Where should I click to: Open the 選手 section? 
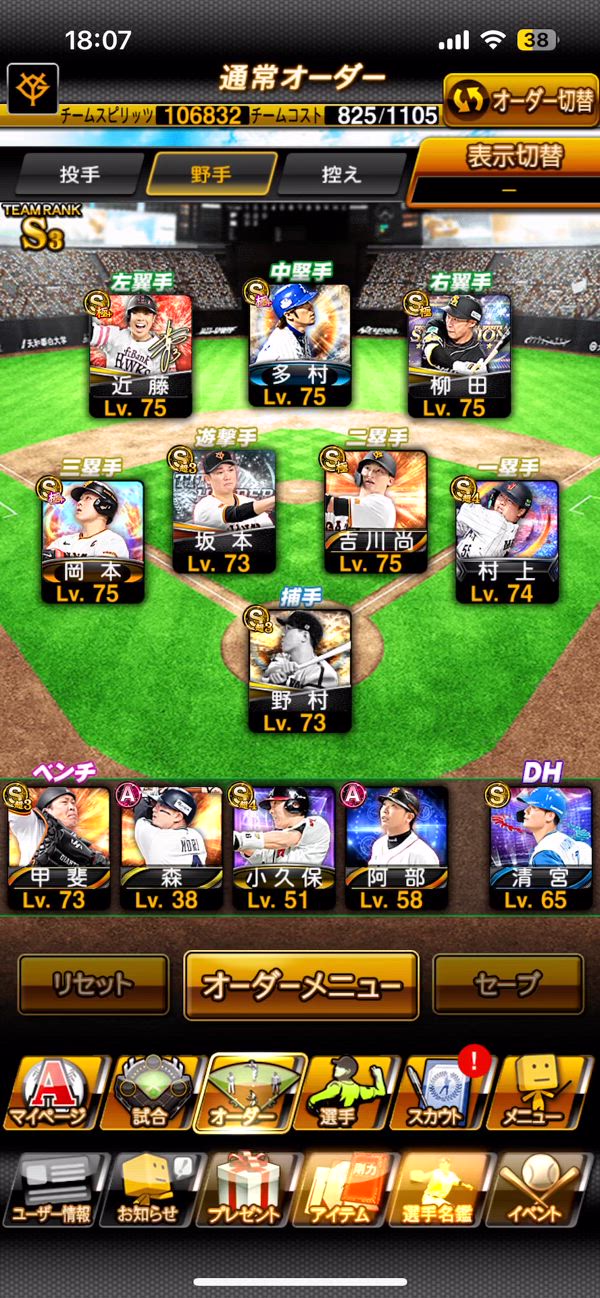pyautogui.click(x=345, y=1093)
